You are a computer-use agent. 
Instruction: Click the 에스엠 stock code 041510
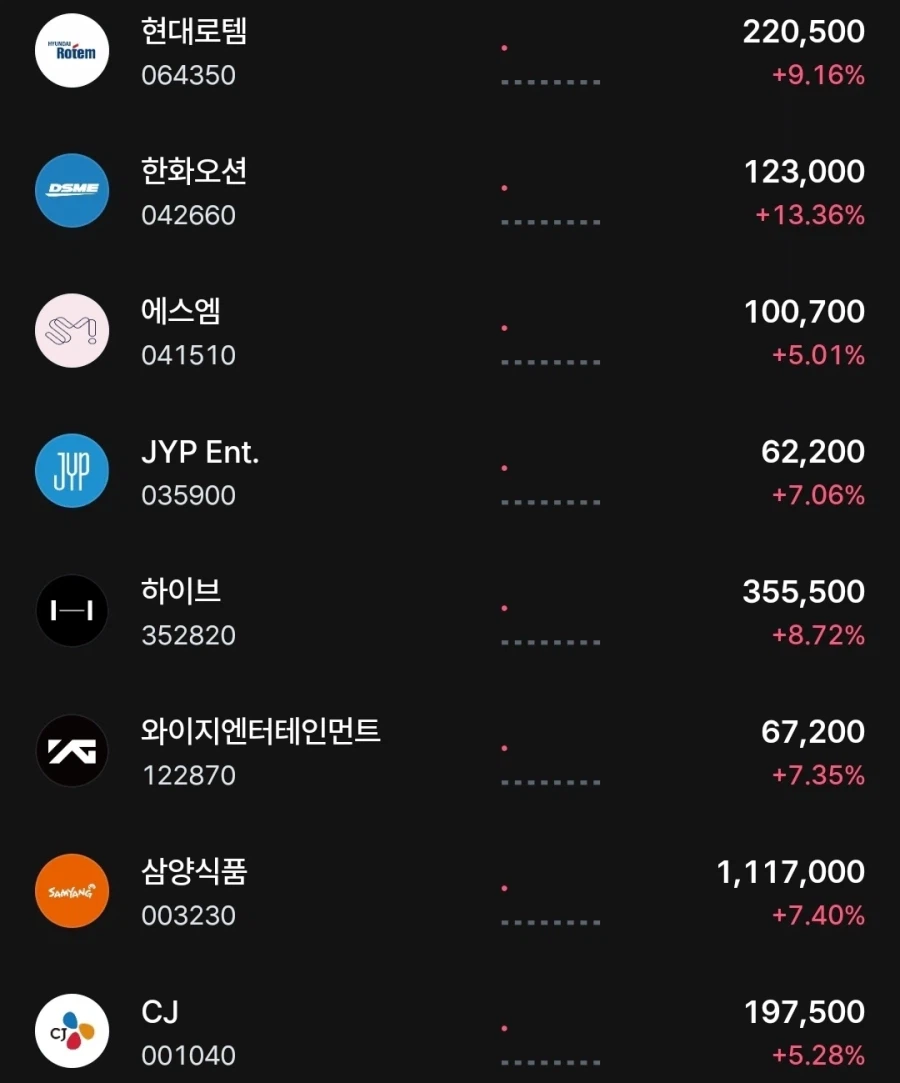coord(188,355)
